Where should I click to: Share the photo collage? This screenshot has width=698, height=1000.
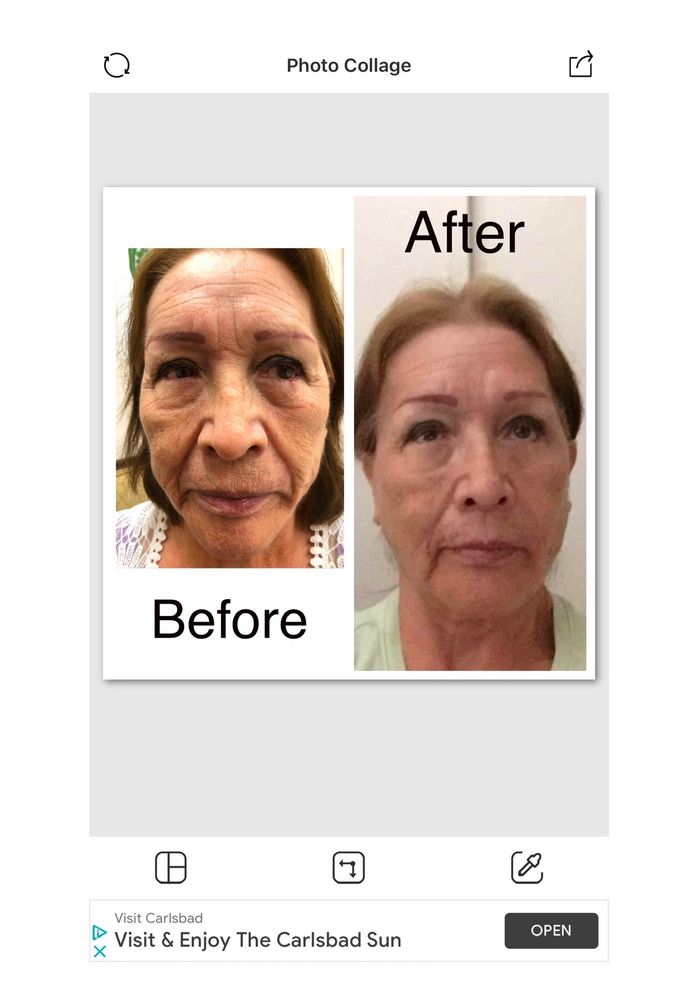581,65
